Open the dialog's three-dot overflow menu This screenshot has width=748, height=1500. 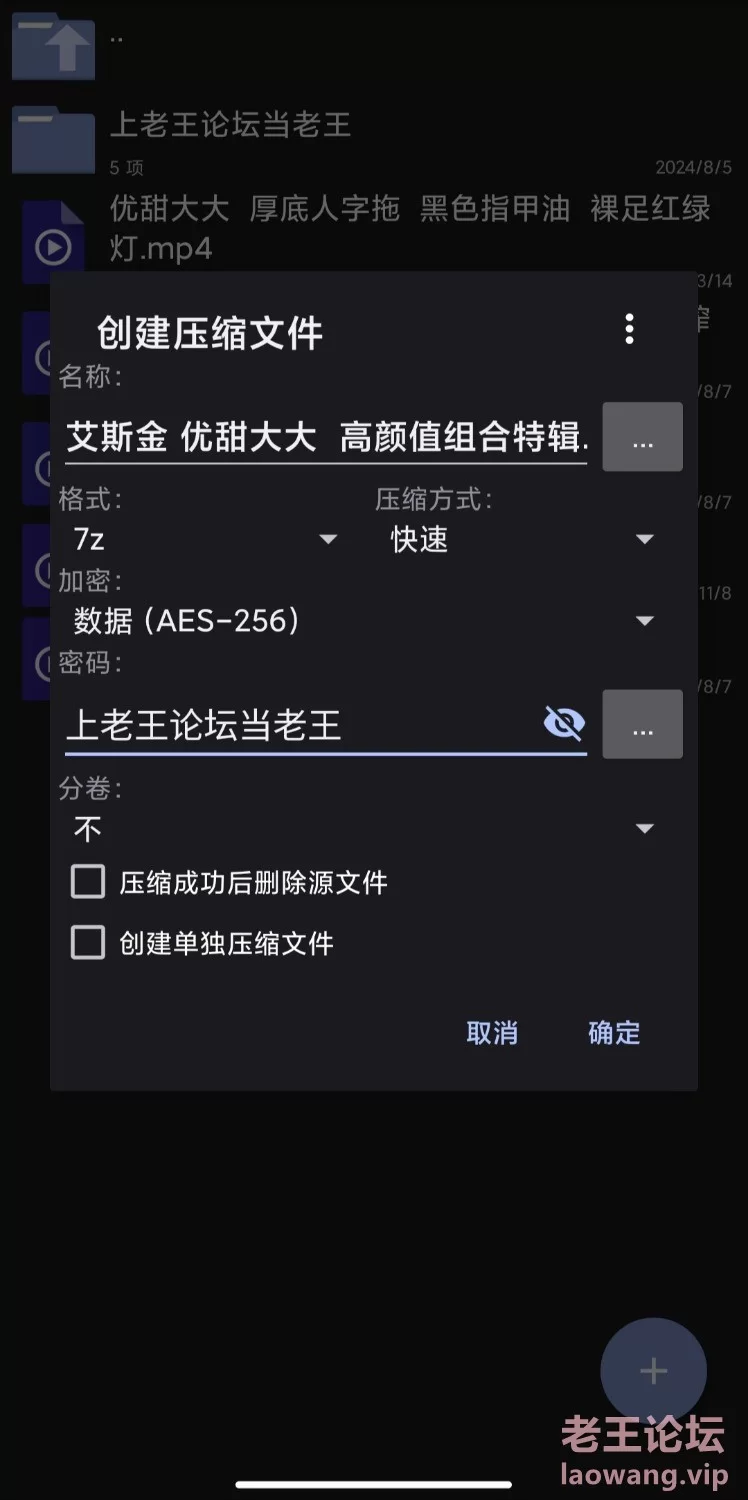click(x=629, y=329)
